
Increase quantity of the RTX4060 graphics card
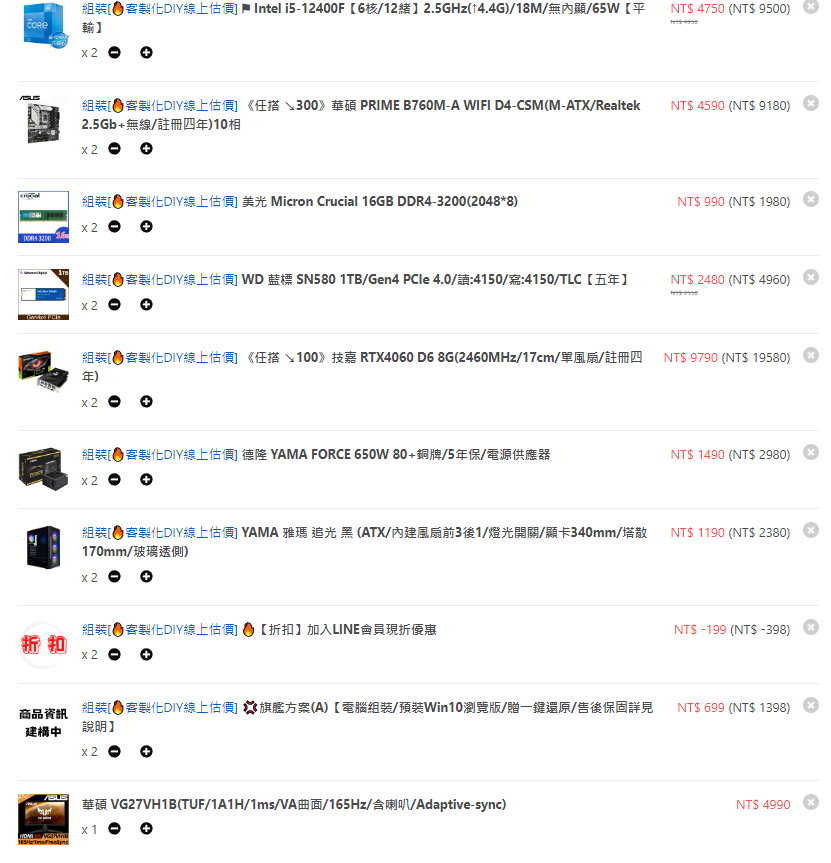point(146,402)
